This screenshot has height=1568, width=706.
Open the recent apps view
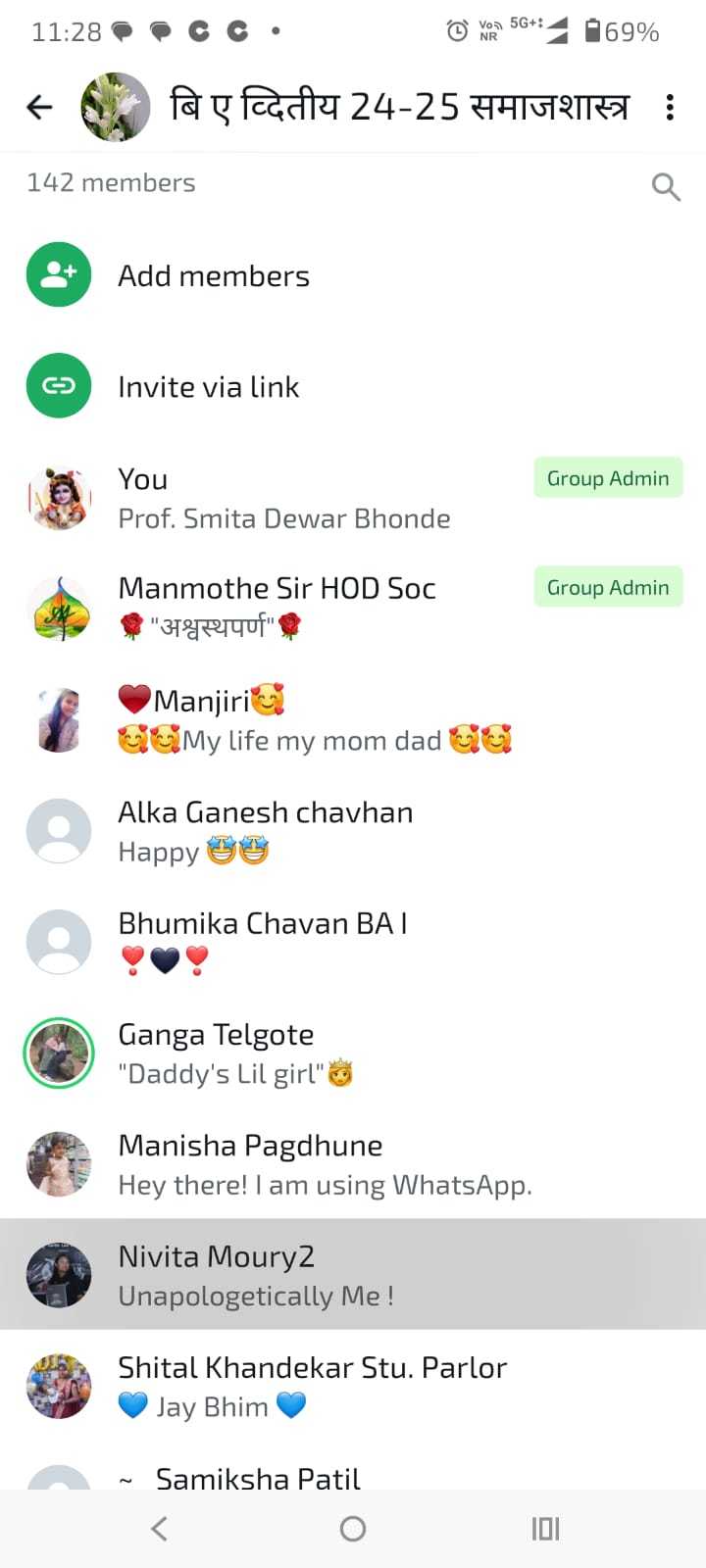point(545,1529)
